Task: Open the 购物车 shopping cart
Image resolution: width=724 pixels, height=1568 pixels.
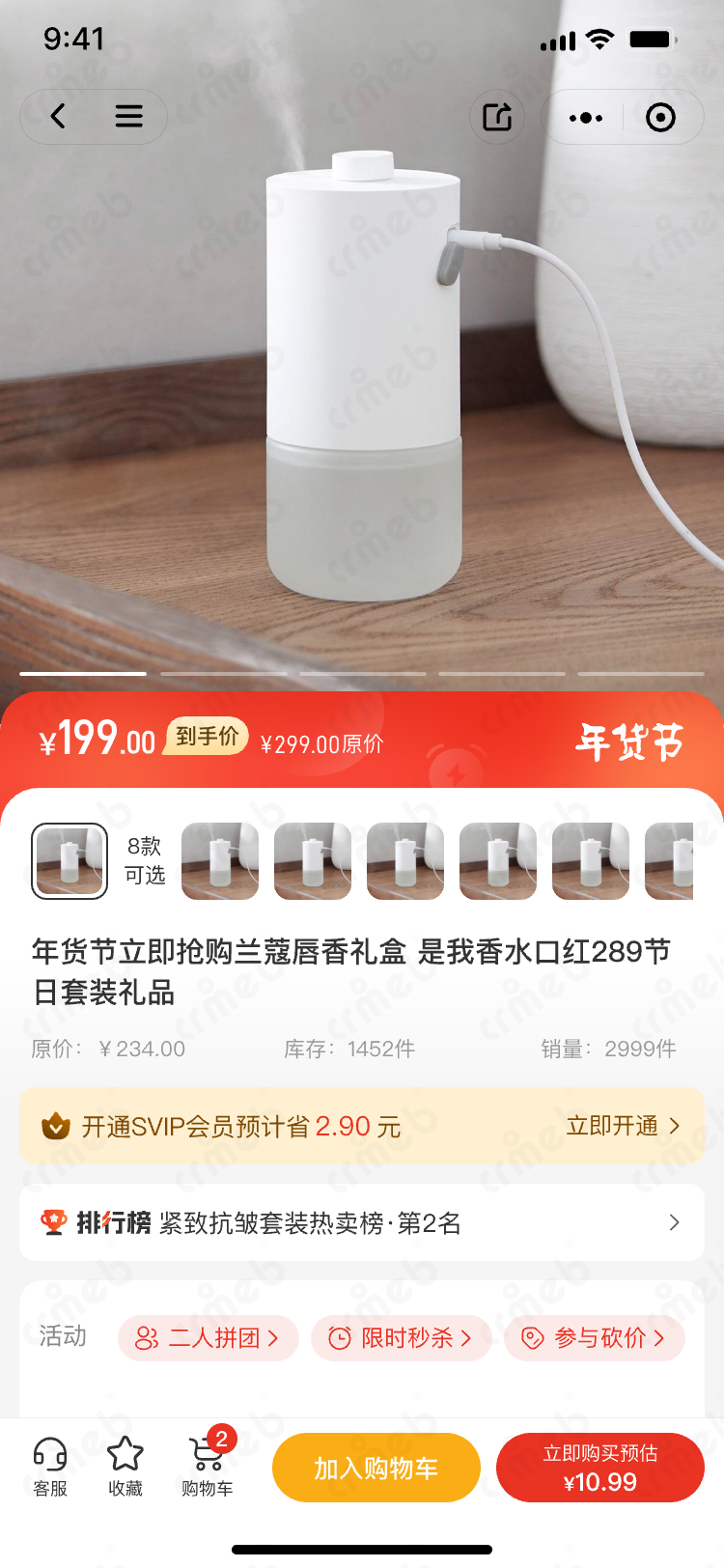Action: click(207, 1466)
